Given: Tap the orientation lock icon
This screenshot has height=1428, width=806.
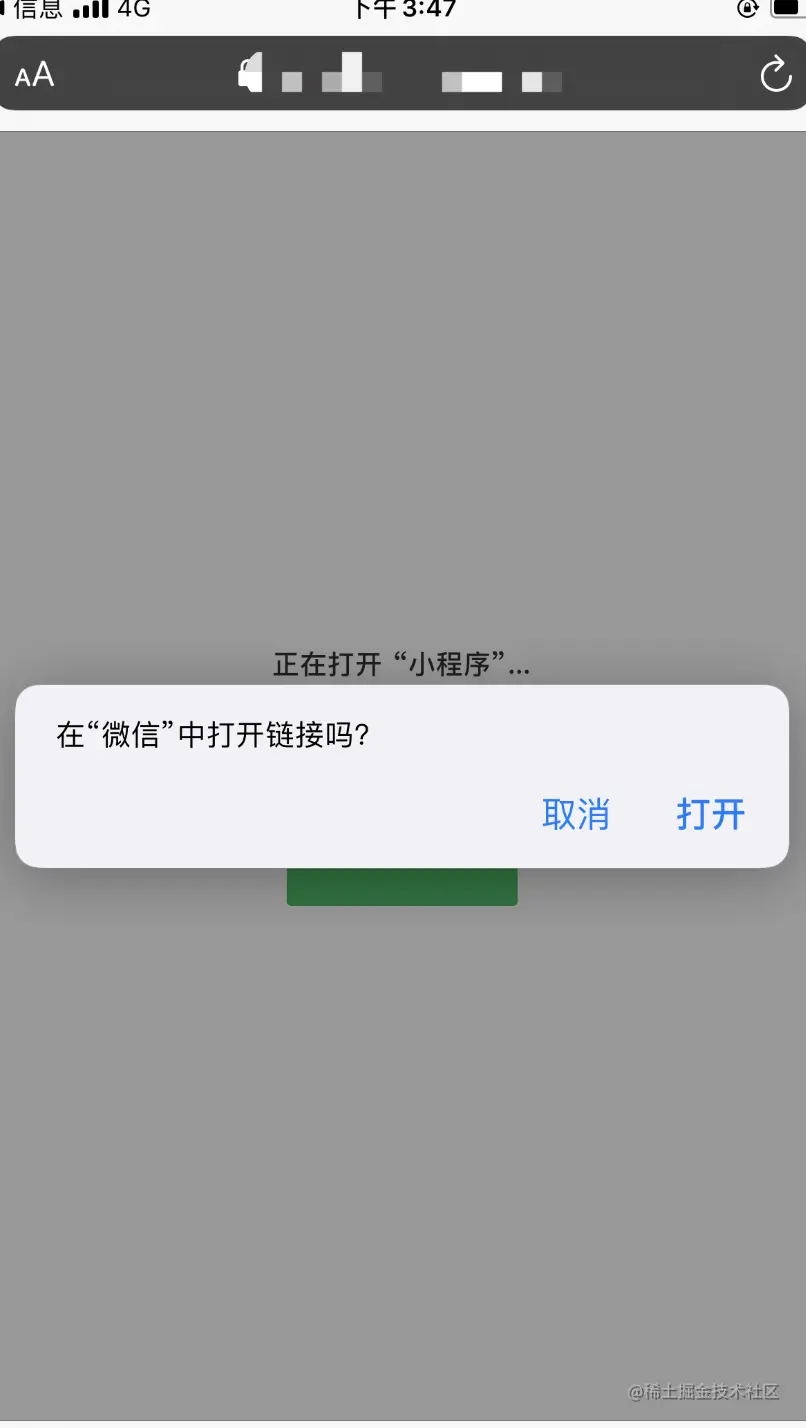Looking at the screenshot, I should pyautogui.click(x=746, y=10).
